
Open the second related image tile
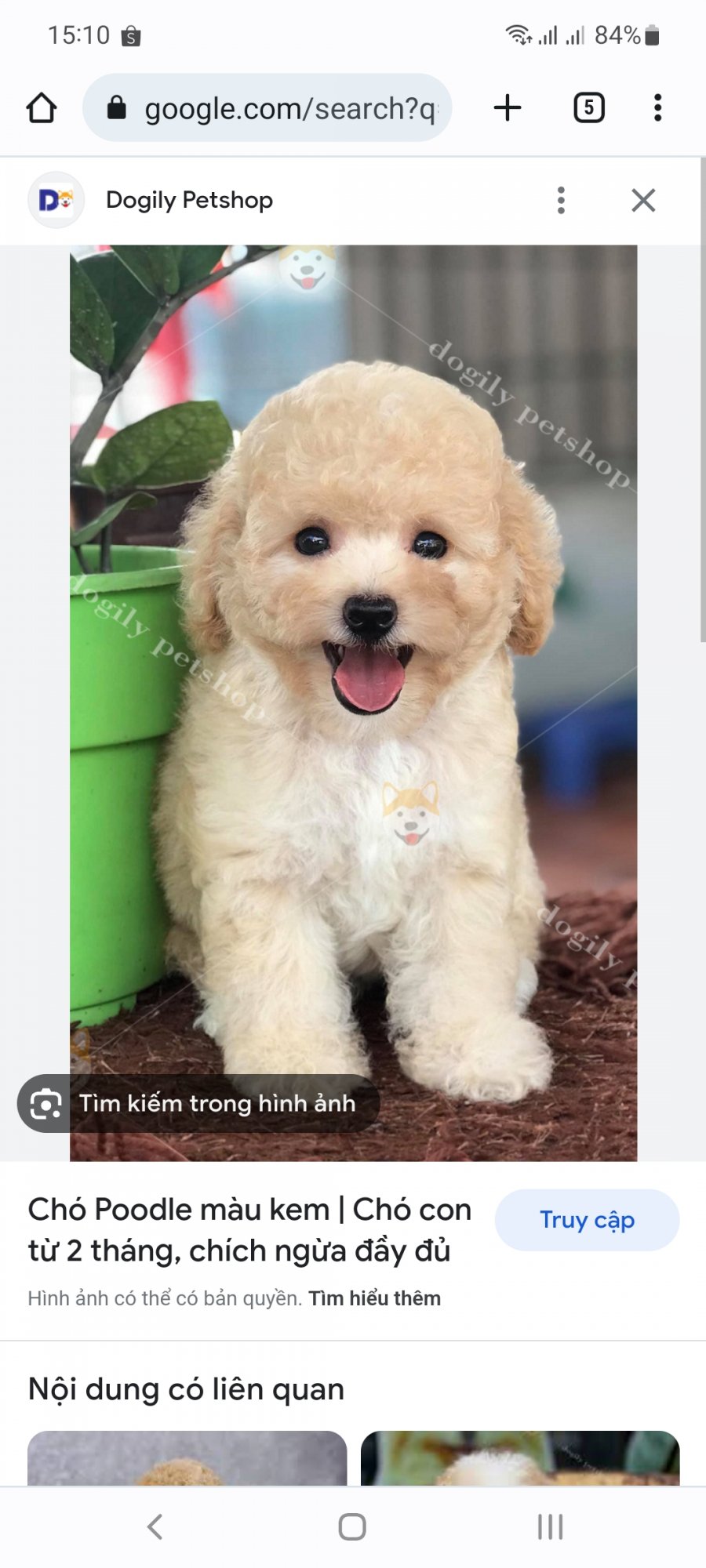pyautogui.click(x=519, y=1458)
